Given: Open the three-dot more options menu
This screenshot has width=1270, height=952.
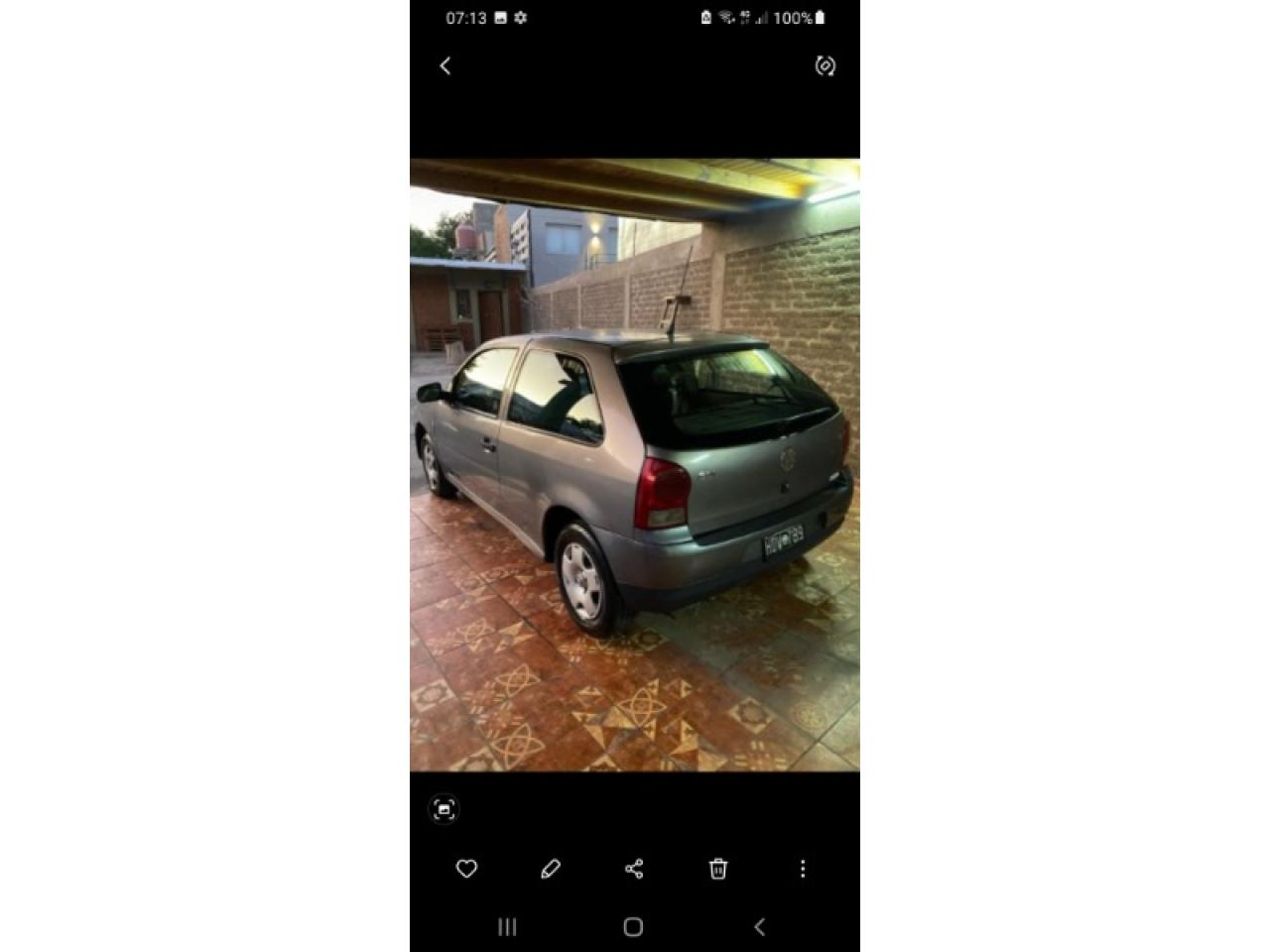Looking at the screenshot, I should 802,869.
